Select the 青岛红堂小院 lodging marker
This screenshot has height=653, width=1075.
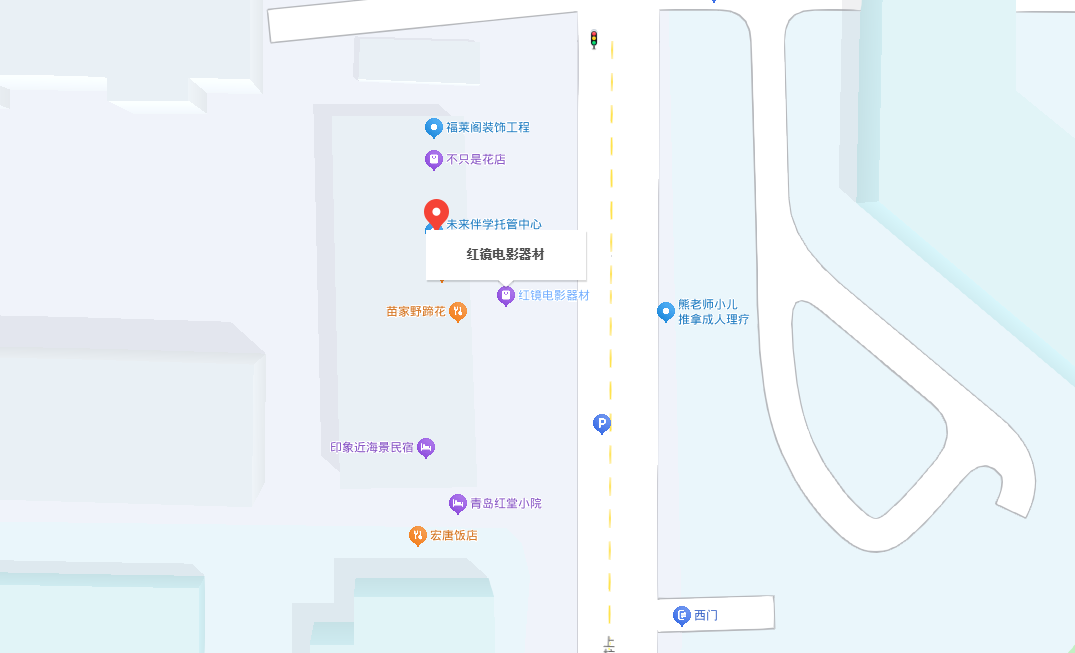[x=458, y=504]
